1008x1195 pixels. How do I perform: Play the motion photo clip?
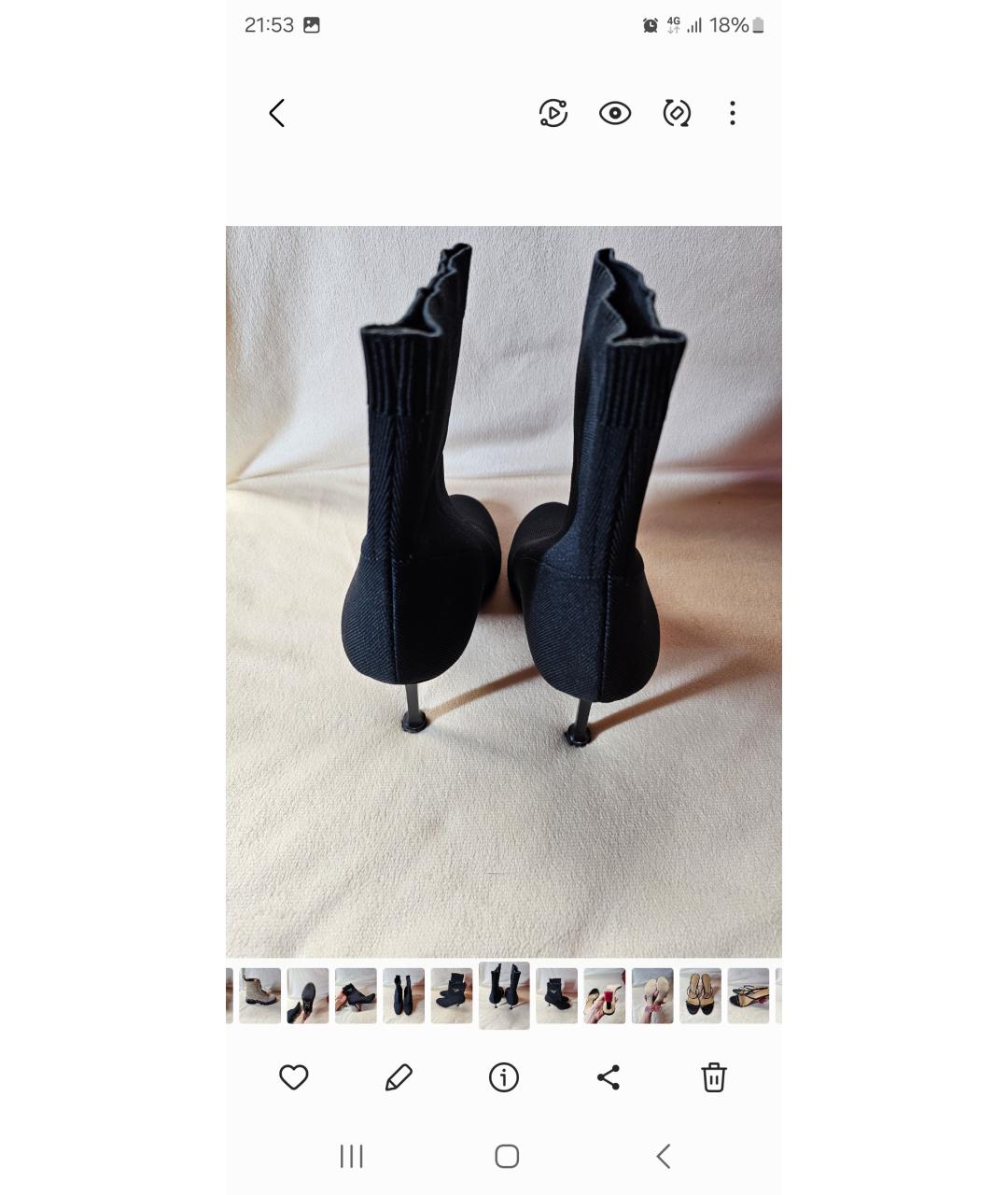click(553, 114)
